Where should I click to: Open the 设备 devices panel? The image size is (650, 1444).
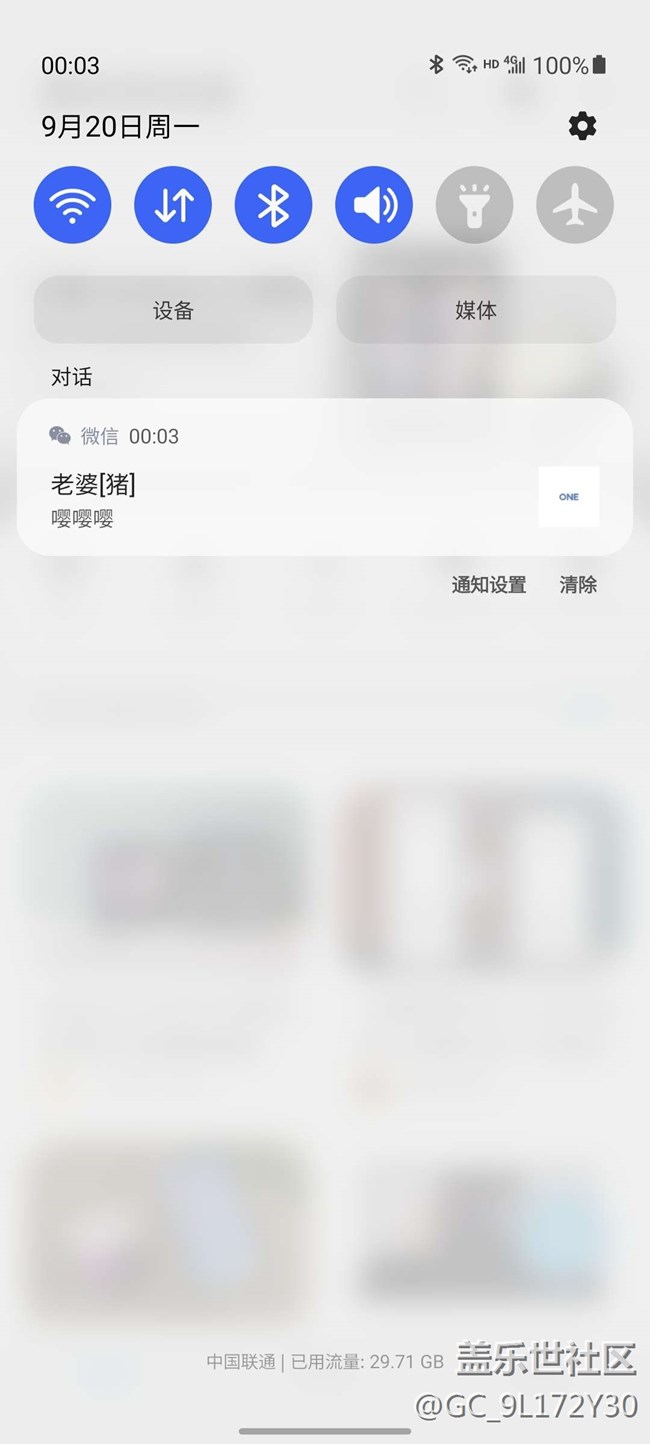(173, 310)
